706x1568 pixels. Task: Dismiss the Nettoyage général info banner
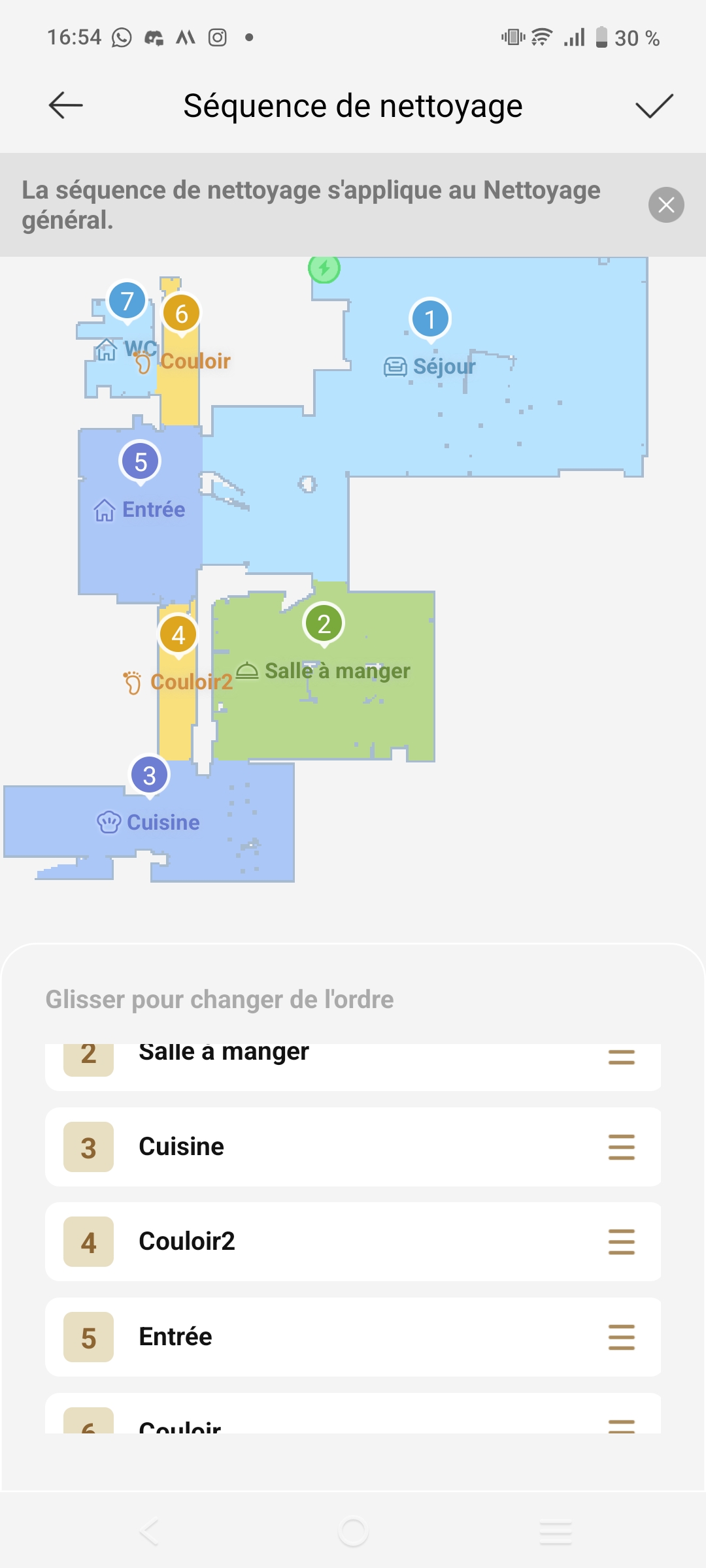point(666,205)
